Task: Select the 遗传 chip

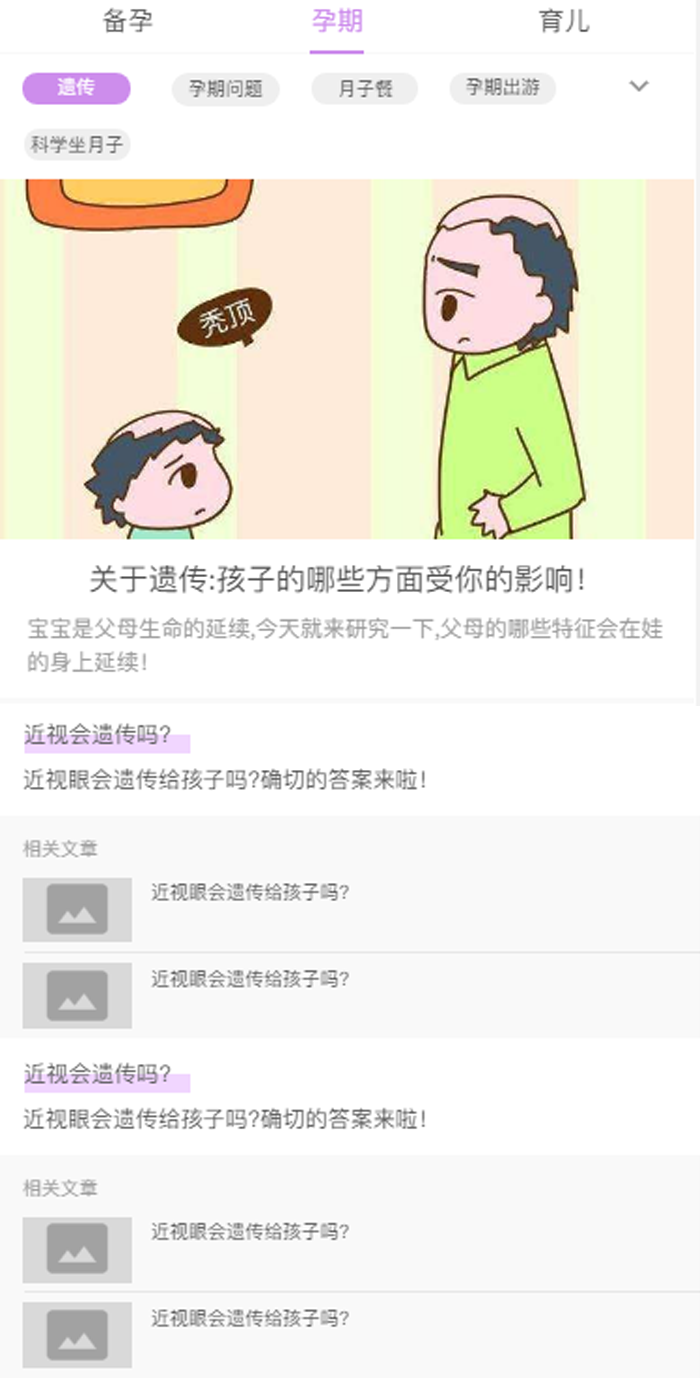Action: tap(76, 88)
